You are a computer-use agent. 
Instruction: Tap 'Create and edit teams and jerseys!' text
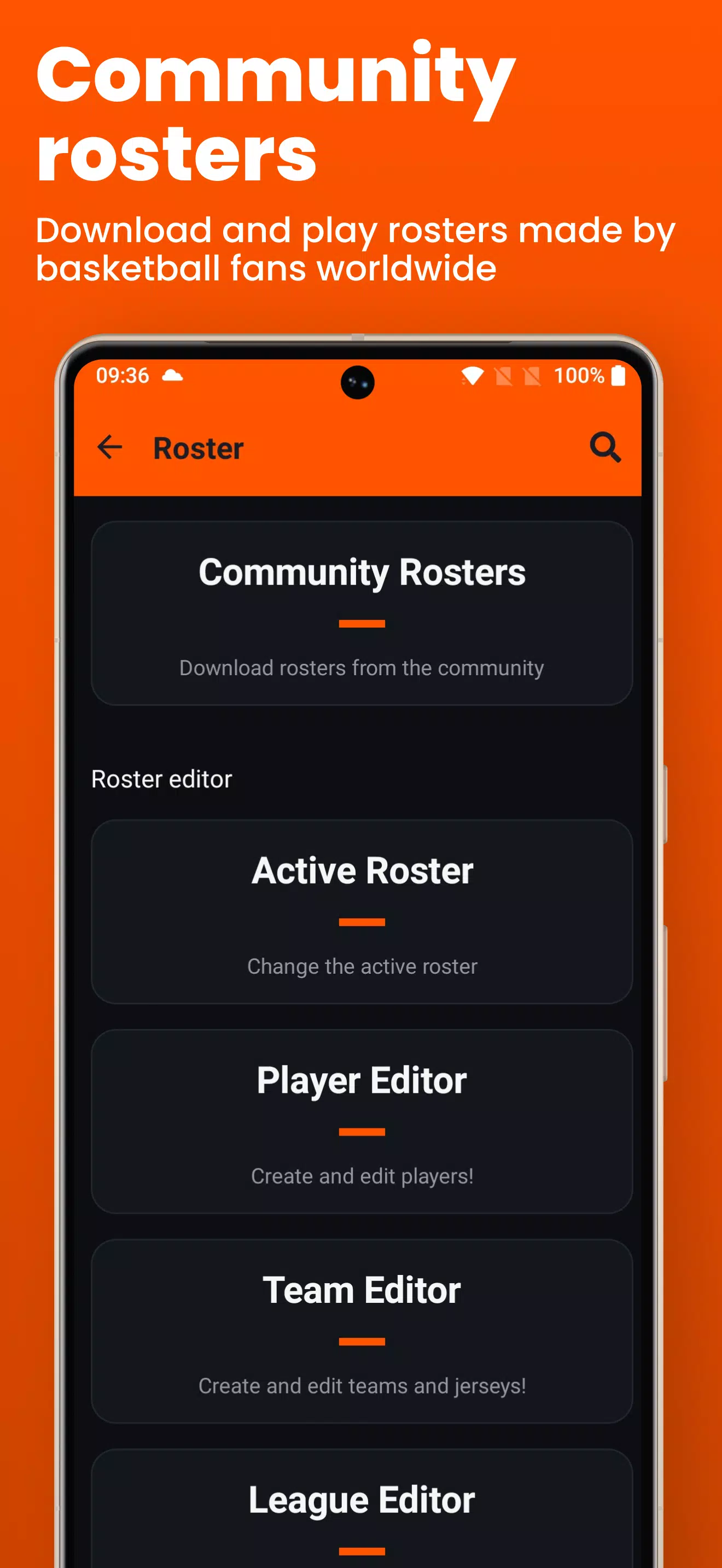[362, 1385]
